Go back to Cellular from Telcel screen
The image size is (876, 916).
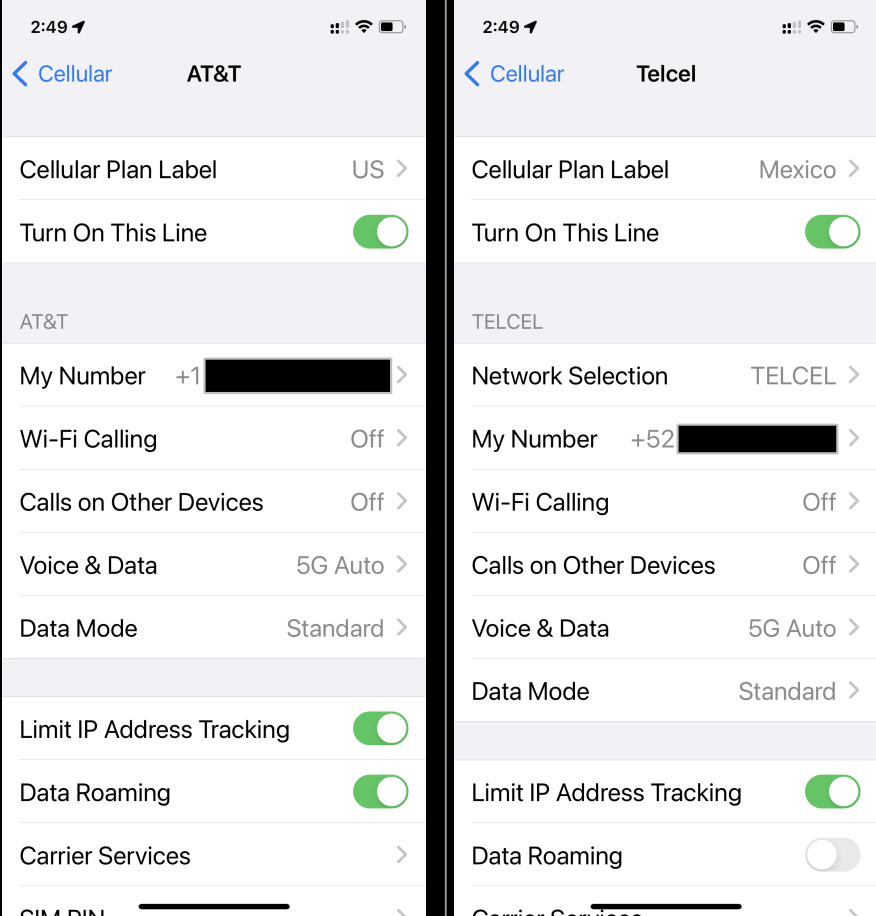(514, 74)
